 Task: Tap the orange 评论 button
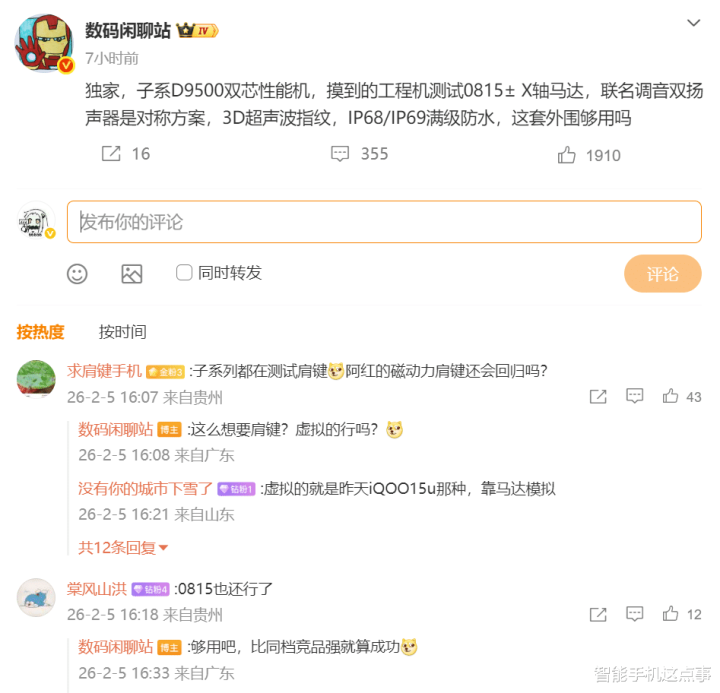pos(662,274)
